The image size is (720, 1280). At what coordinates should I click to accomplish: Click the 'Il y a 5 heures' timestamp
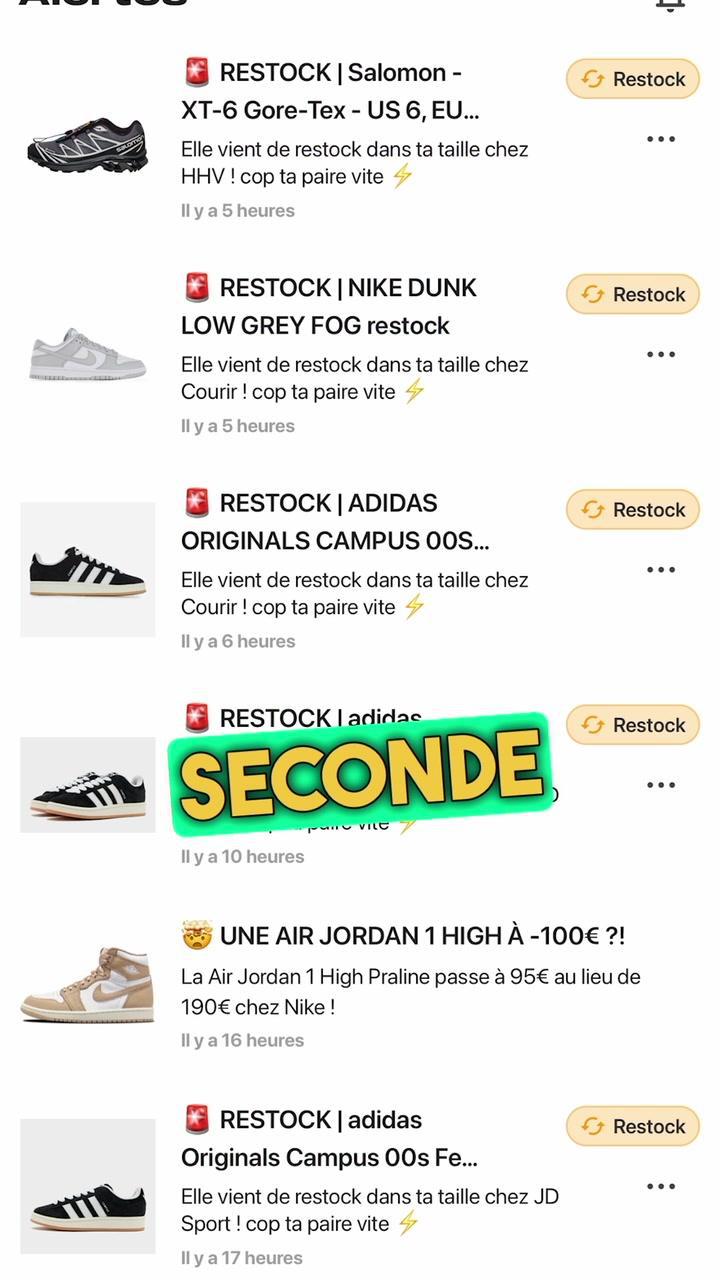click(237, 210)
